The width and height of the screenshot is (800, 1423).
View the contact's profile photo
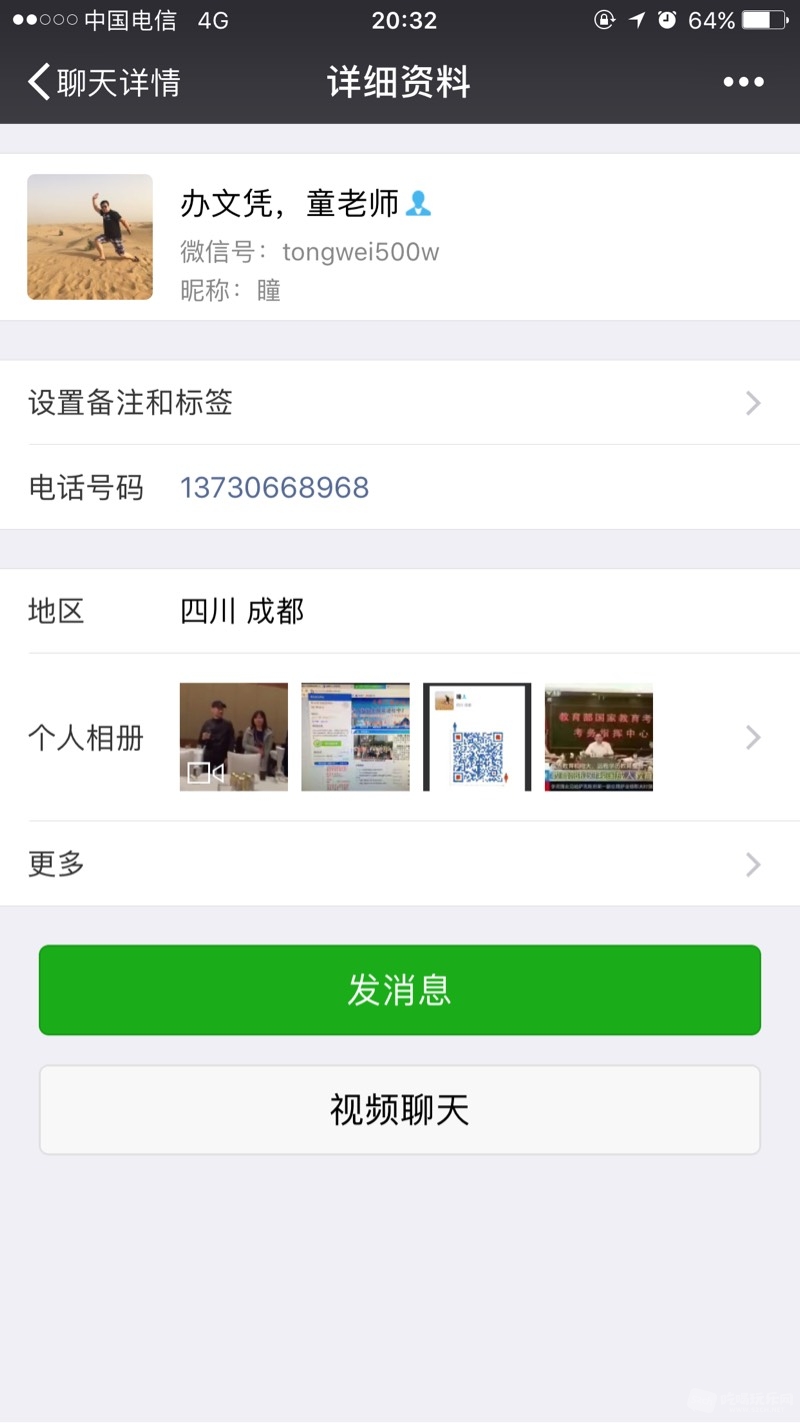(90, 237)
